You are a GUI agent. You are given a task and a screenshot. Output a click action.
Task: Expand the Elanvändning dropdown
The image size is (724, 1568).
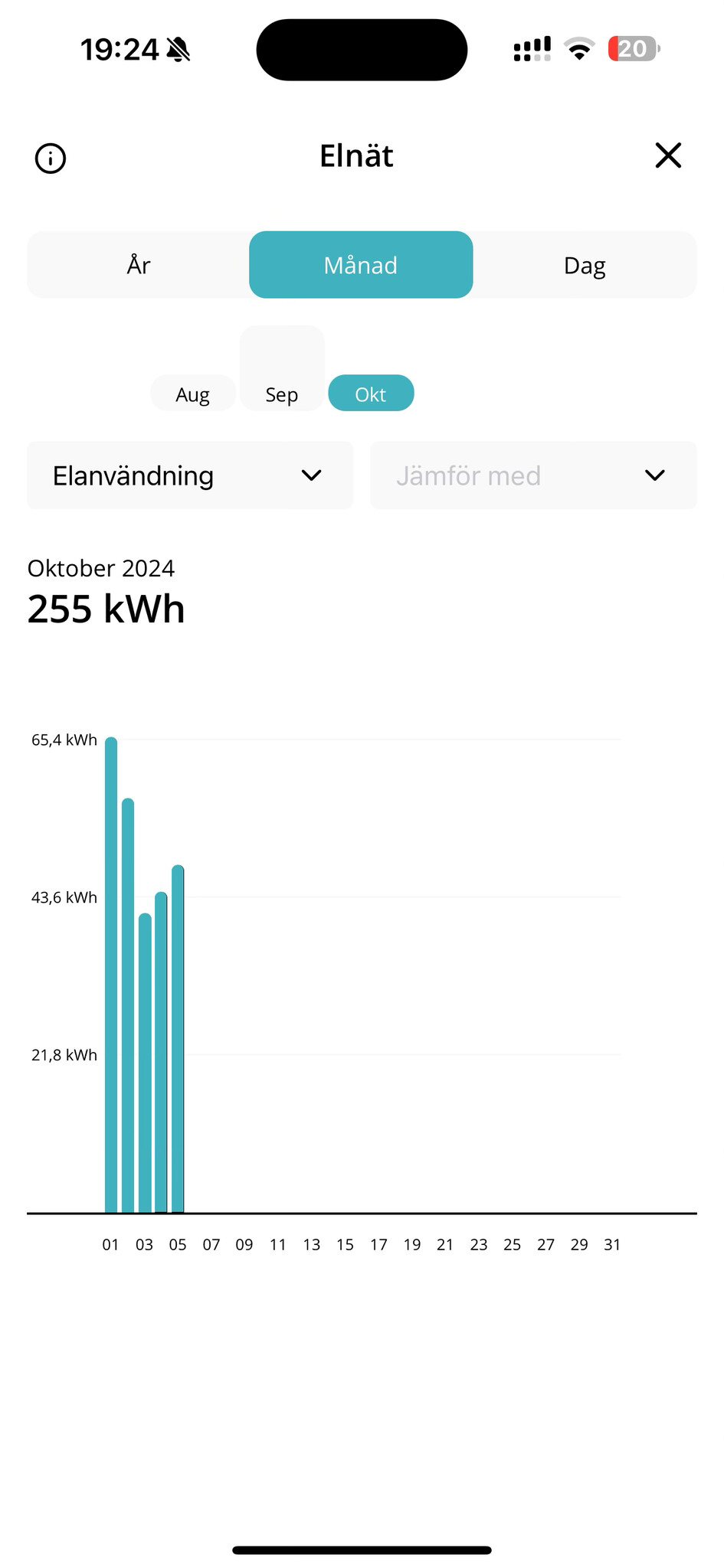(x=190, y=475)
